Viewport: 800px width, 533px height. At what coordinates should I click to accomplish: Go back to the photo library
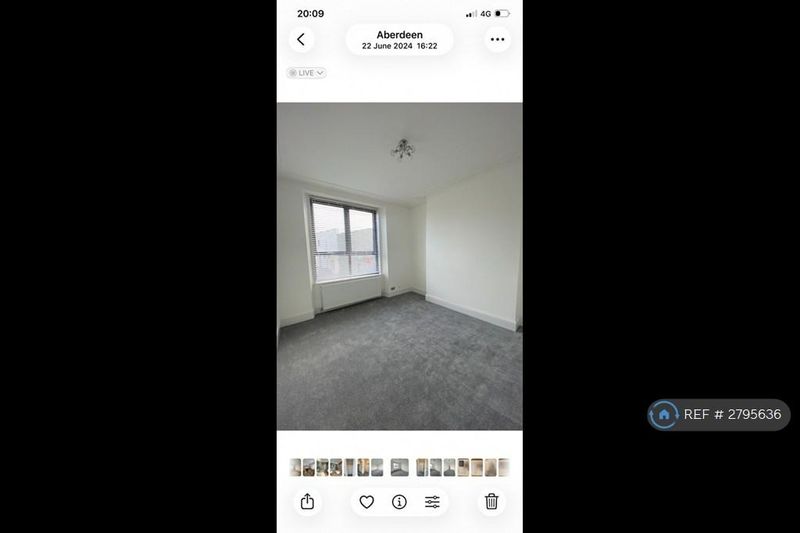pyautogui.click(x=301, y=40)
